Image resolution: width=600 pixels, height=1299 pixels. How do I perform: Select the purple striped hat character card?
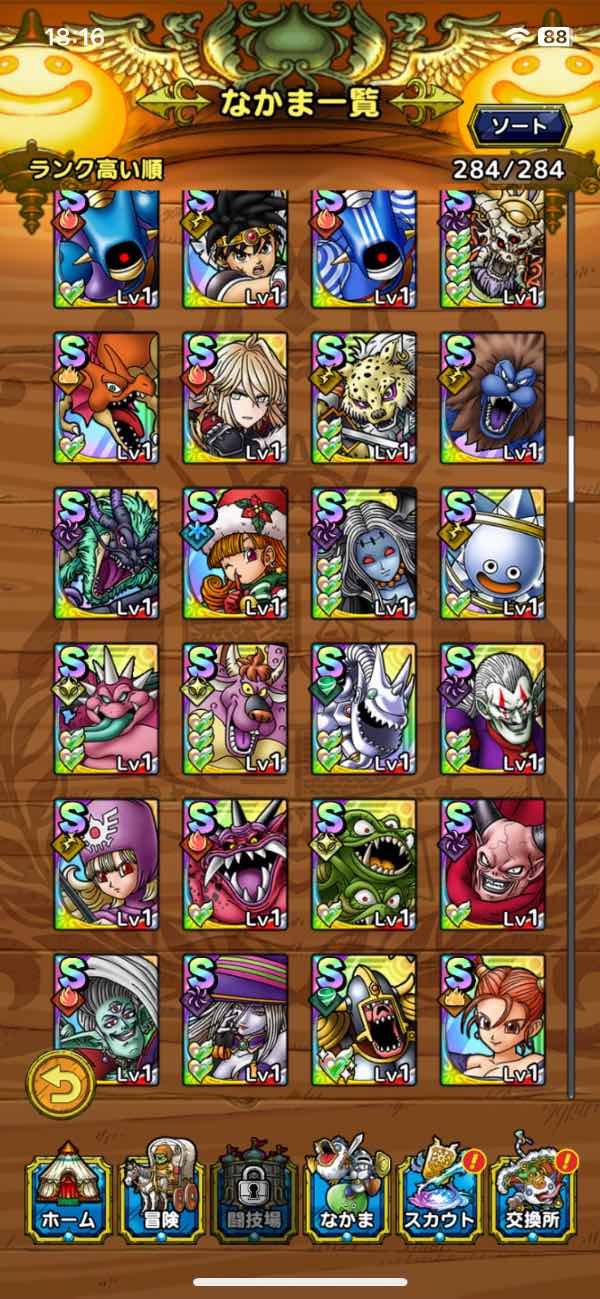pyautogui.click(x=235, y=1020)
